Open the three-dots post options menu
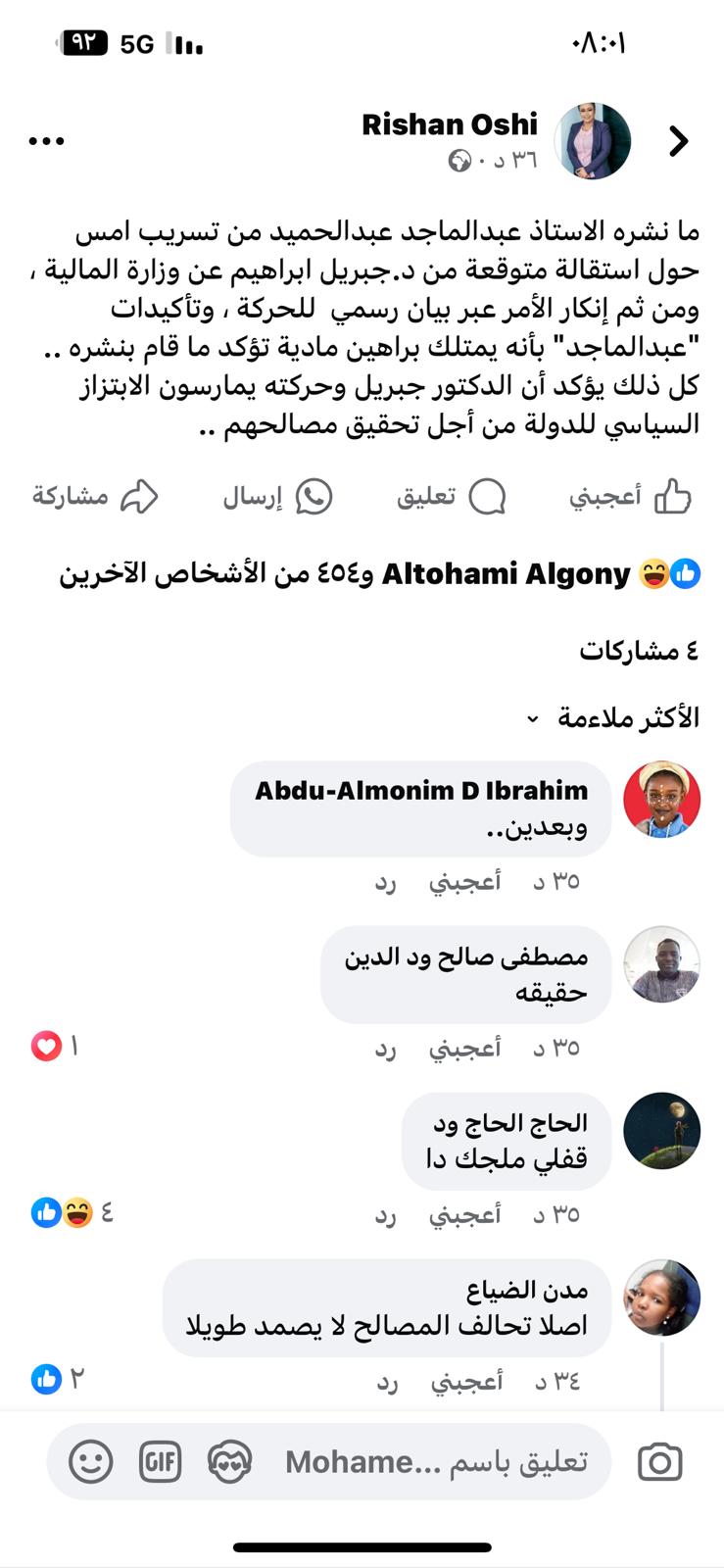724x1568 pixels. [x=46, y=141]
